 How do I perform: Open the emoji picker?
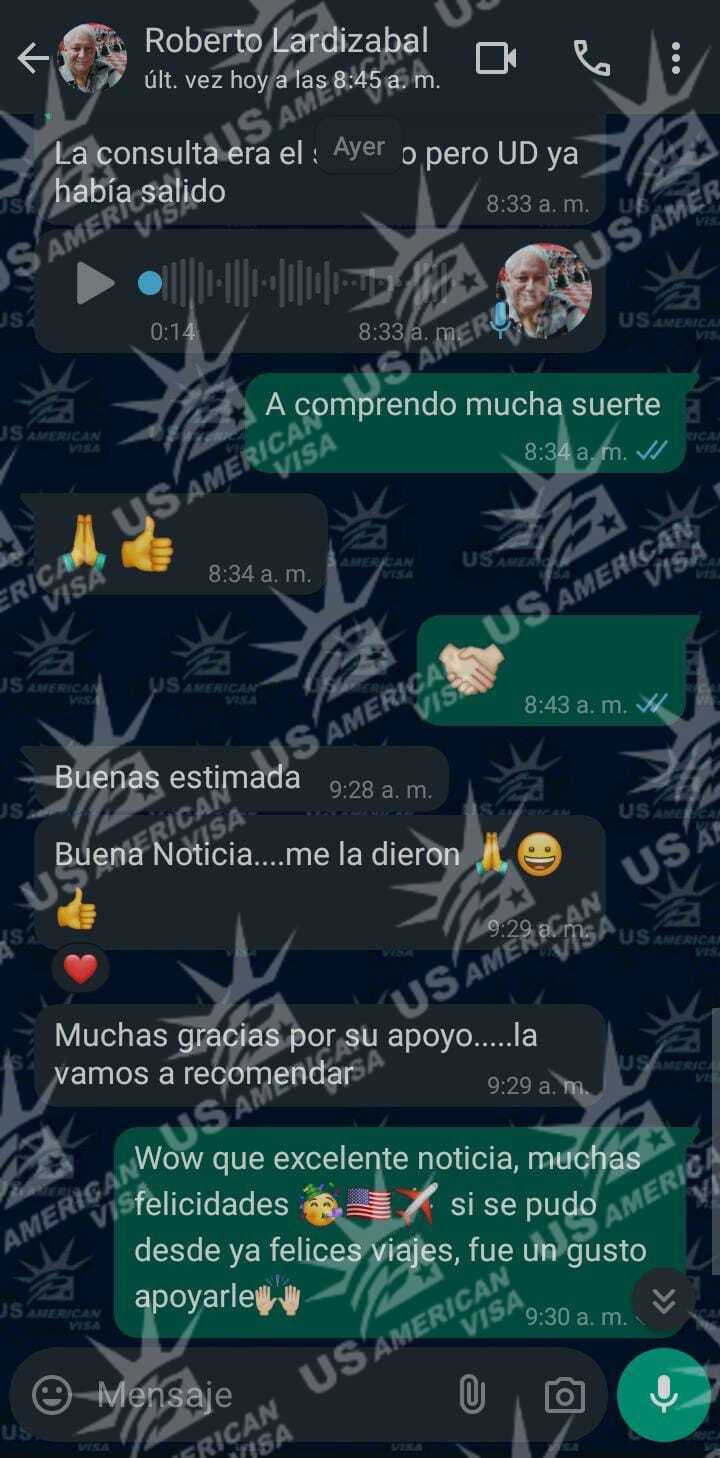pyautogui.click(x=52, y=1394)
